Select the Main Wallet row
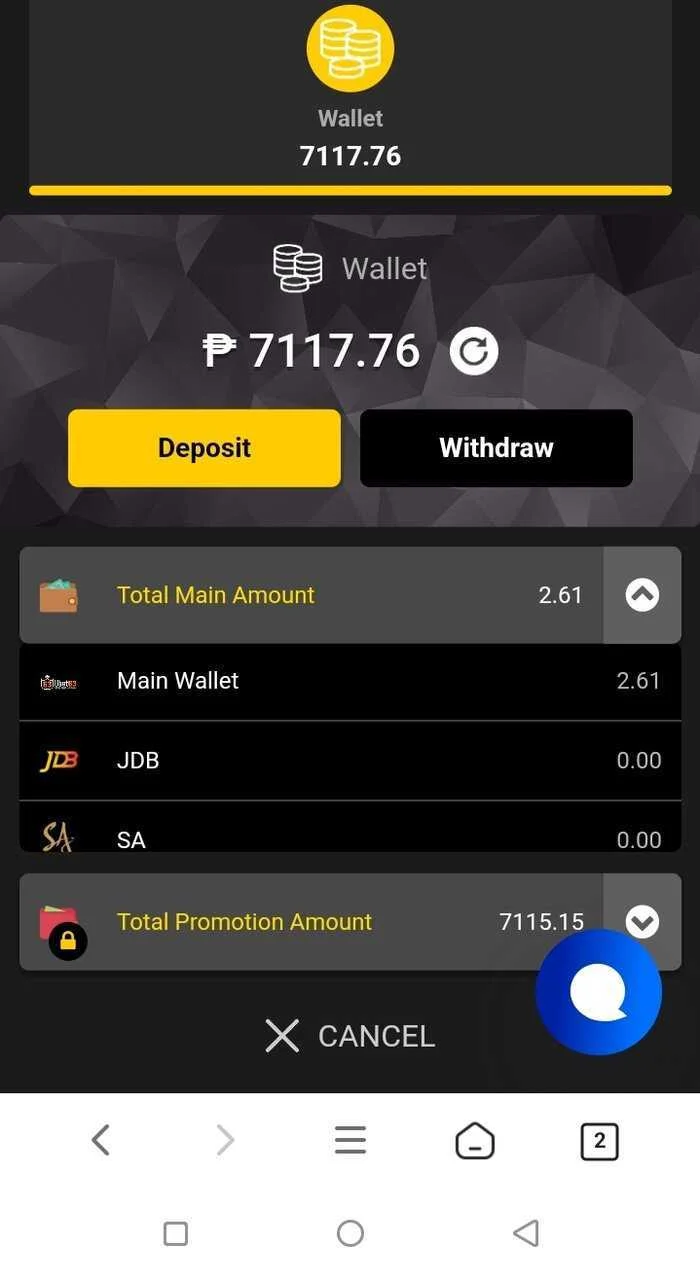This screenshot has height=1280, width=700. pyautogui.click(x=350, y=681)
